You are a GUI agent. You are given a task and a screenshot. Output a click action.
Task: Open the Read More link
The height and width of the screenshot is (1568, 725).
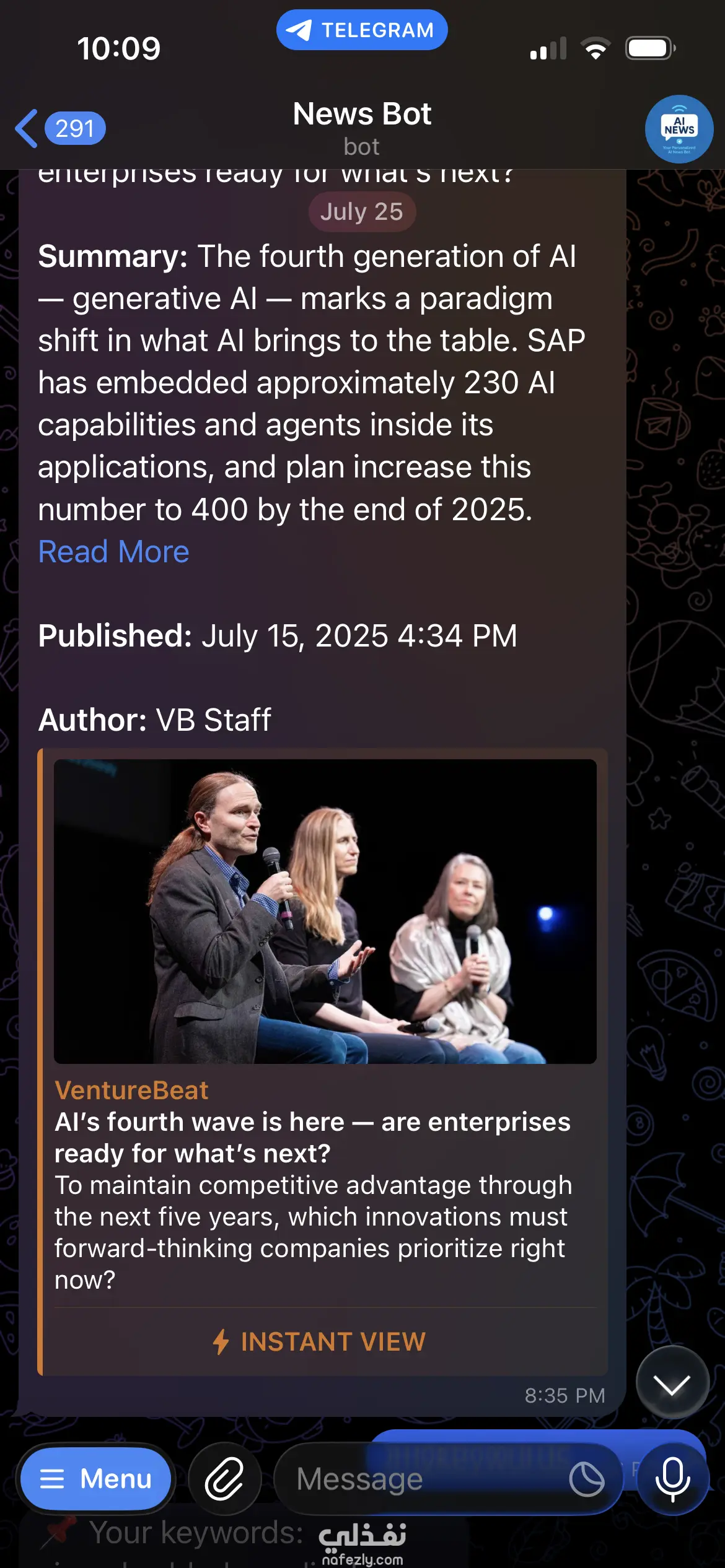tap(113, 552)
